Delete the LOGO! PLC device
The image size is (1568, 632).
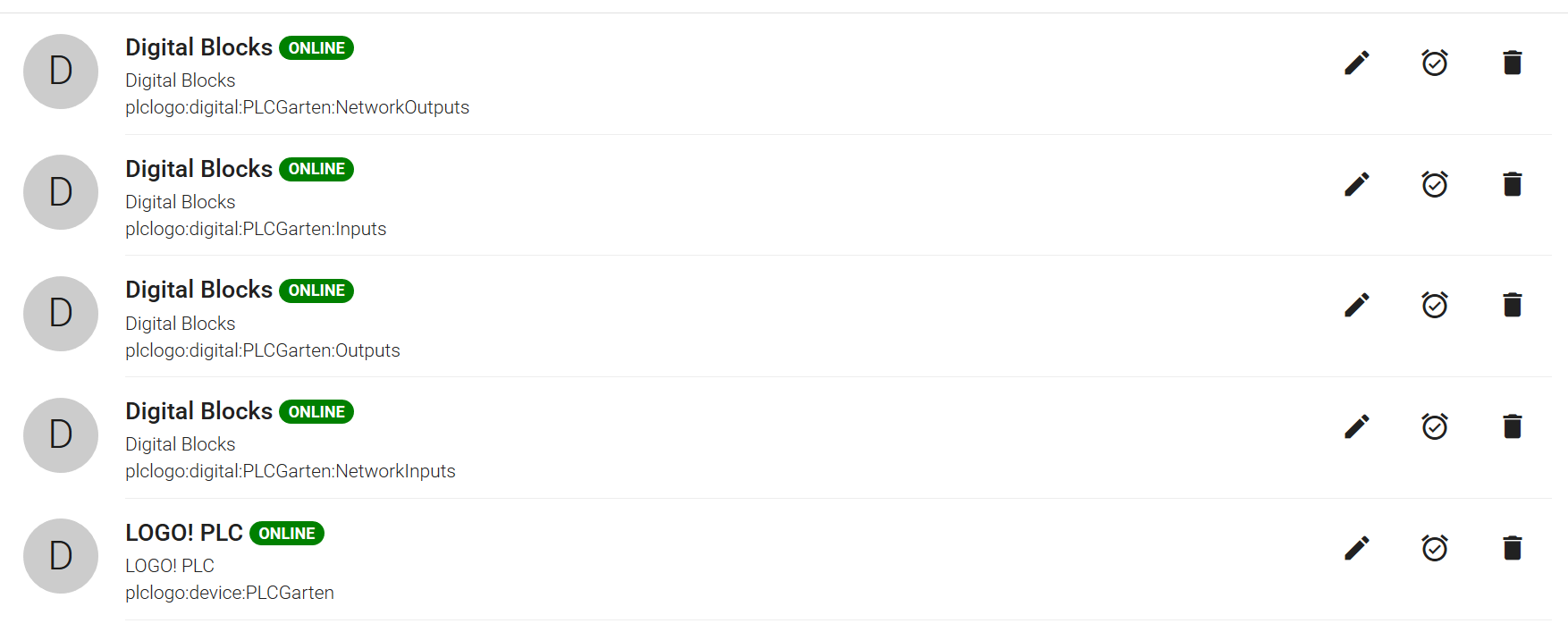[1513, 548]
